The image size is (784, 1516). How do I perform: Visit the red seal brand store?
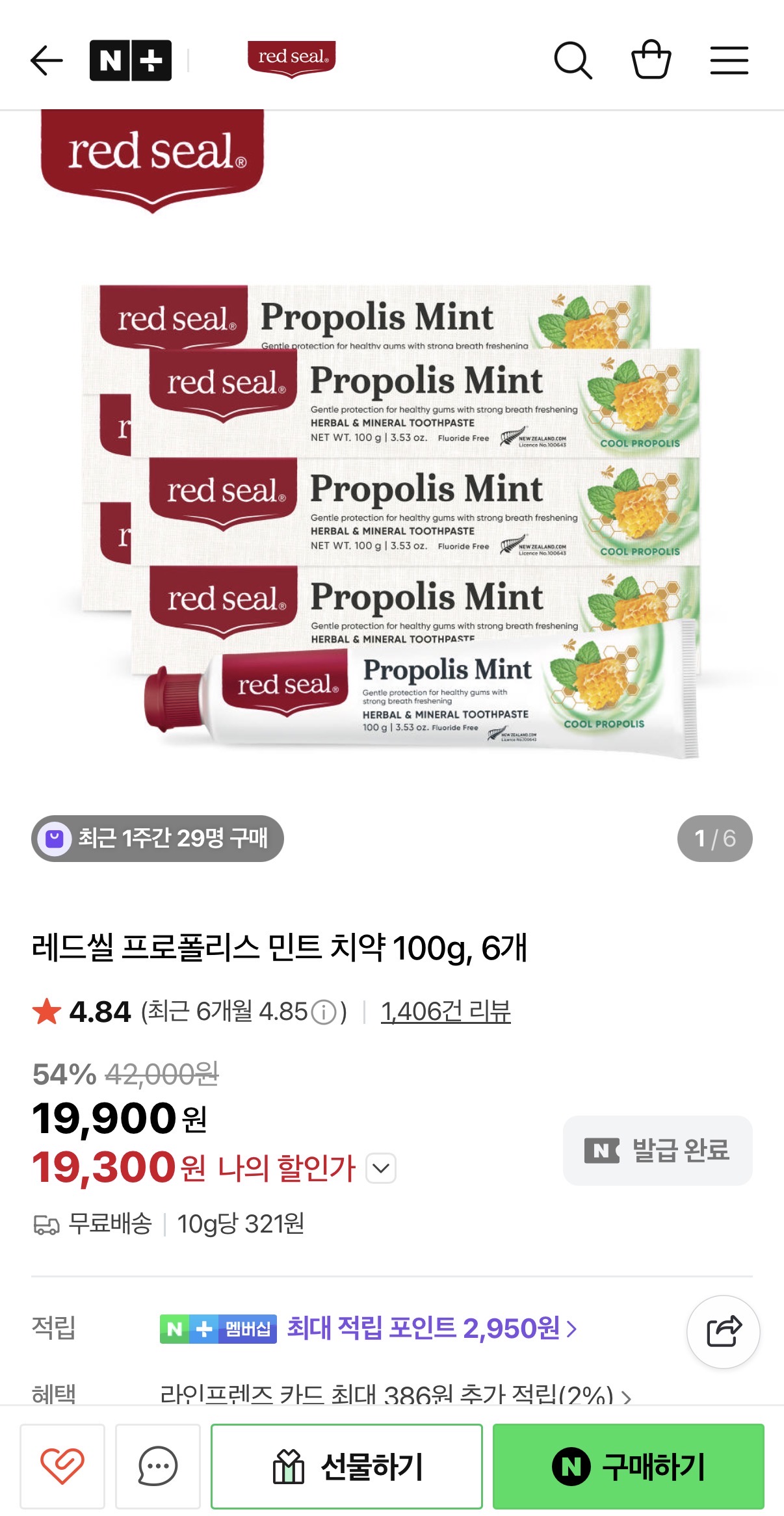[291, 59]
